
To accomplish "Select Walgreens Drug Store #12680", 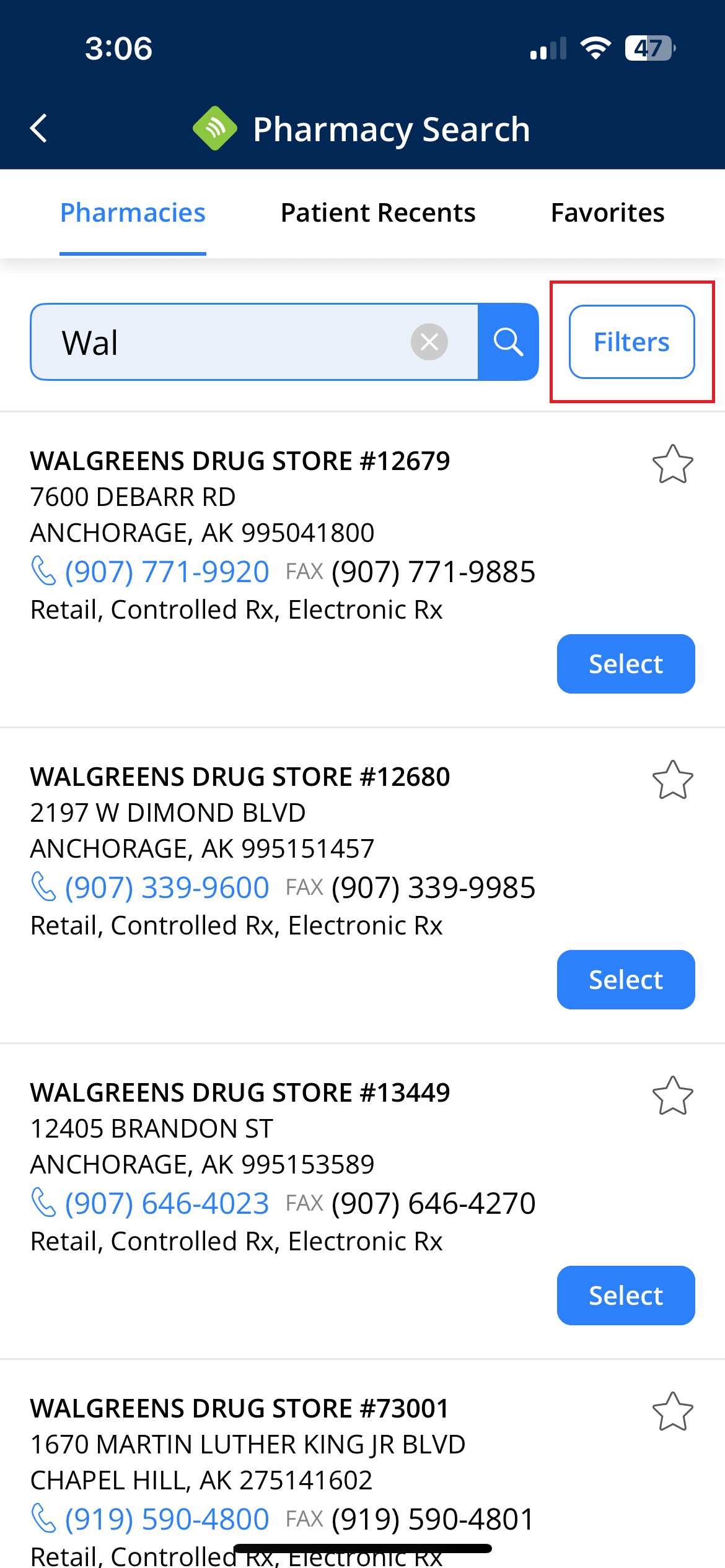I will (x=625, y=980).
